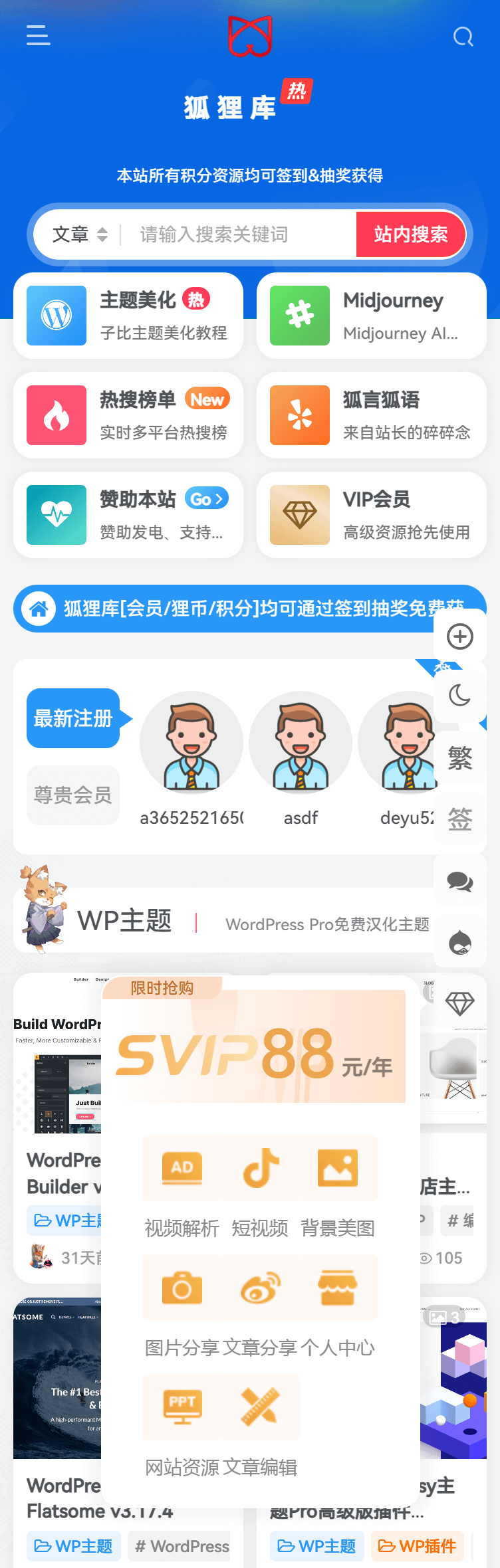Select the 最新注册 tab
Screen dimensions: 500x1568
tap(73, 718)
